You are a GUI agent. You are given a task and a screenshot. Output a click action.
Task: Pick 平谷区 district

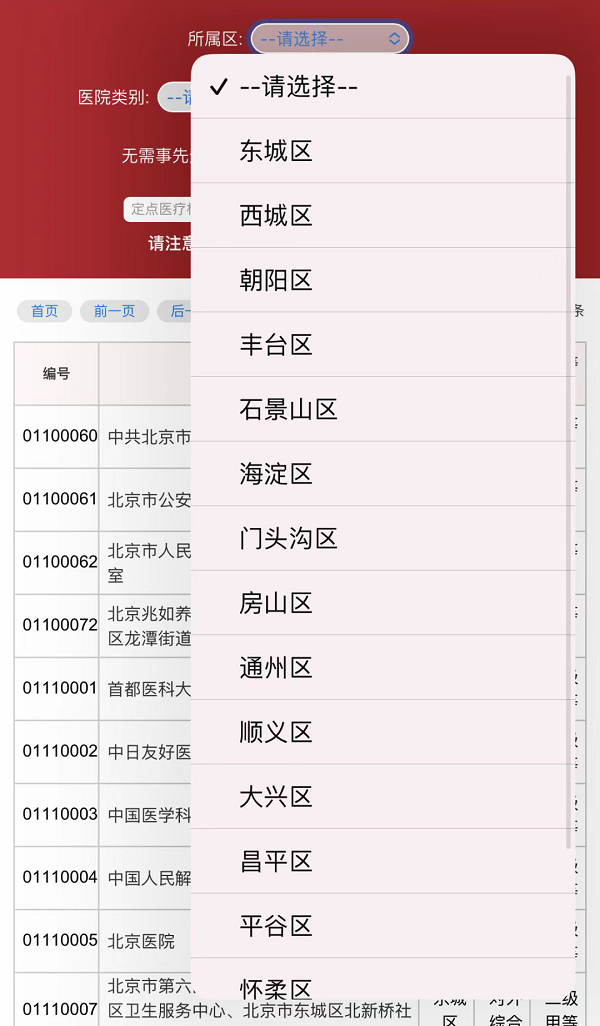(383, 926)
